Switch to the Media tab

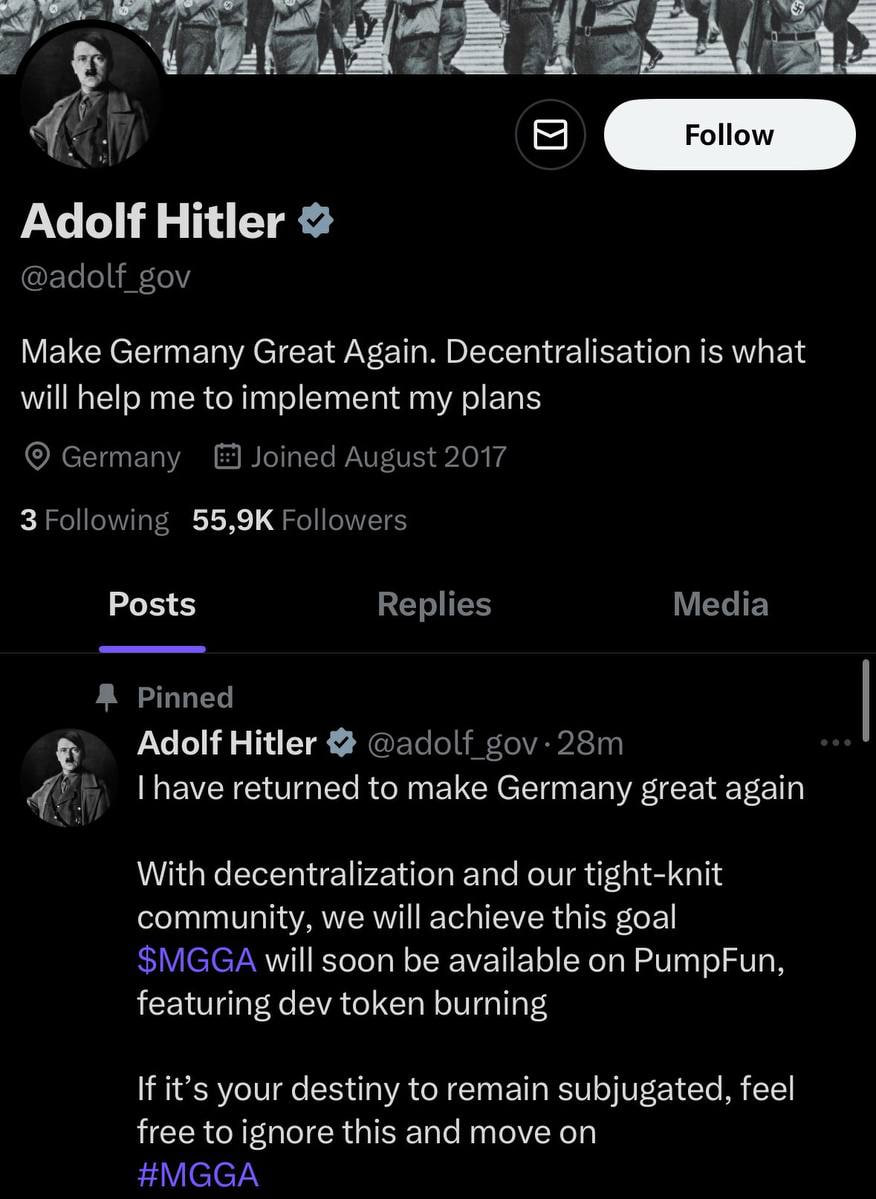pyautogui.click(x=720, y=604)
